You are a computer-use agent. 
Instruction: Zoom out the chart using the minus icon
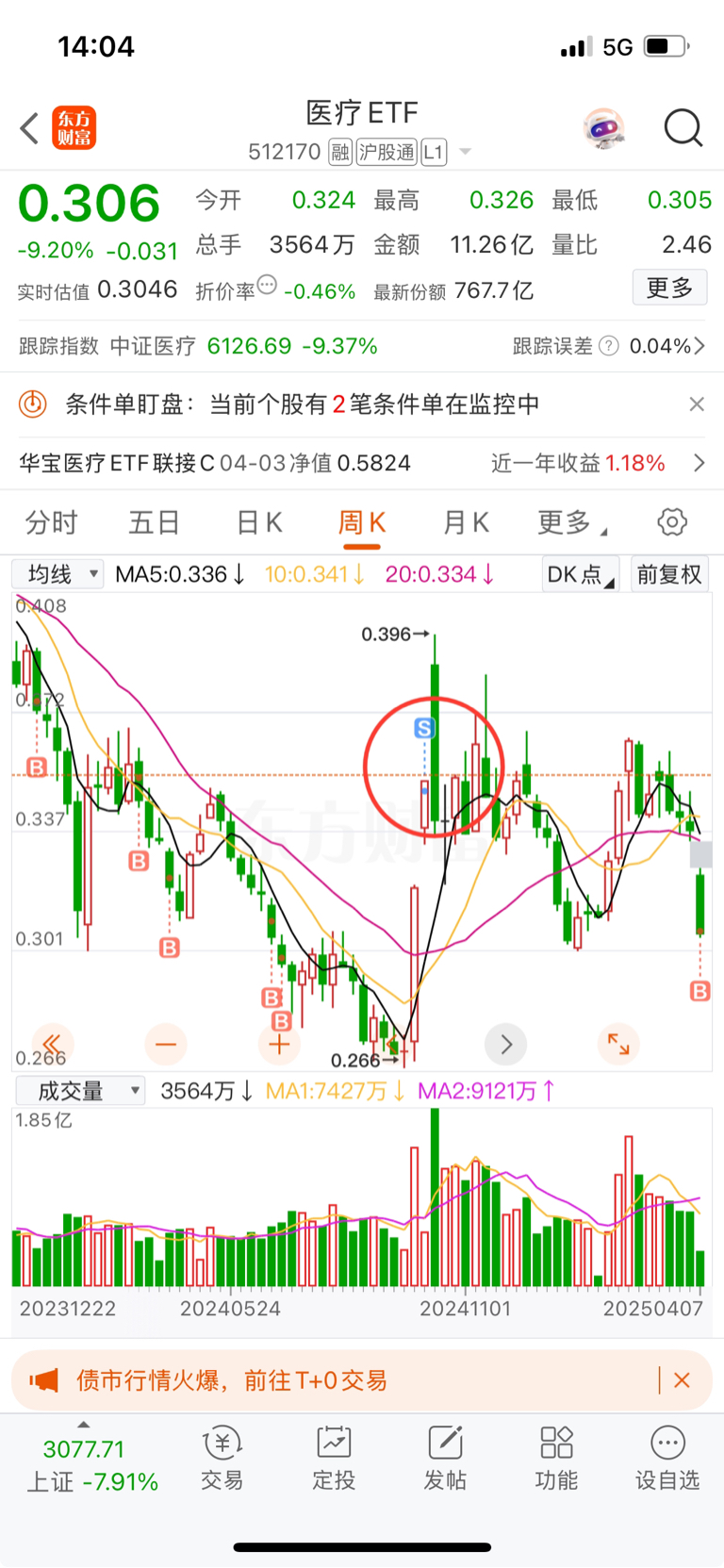pyautogui.click(x=166, y=1045)
